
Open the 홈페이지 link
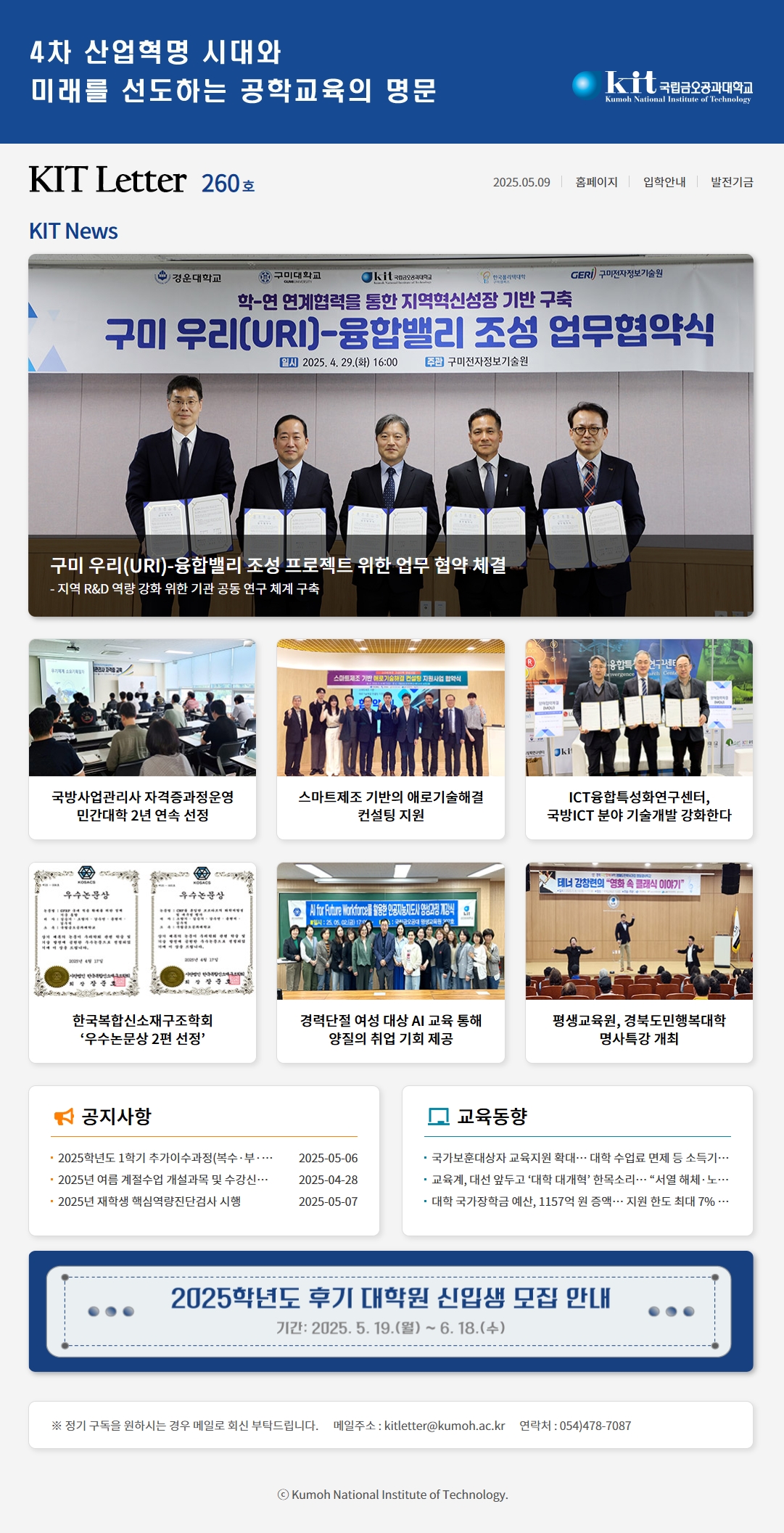(x=596, y=182)
